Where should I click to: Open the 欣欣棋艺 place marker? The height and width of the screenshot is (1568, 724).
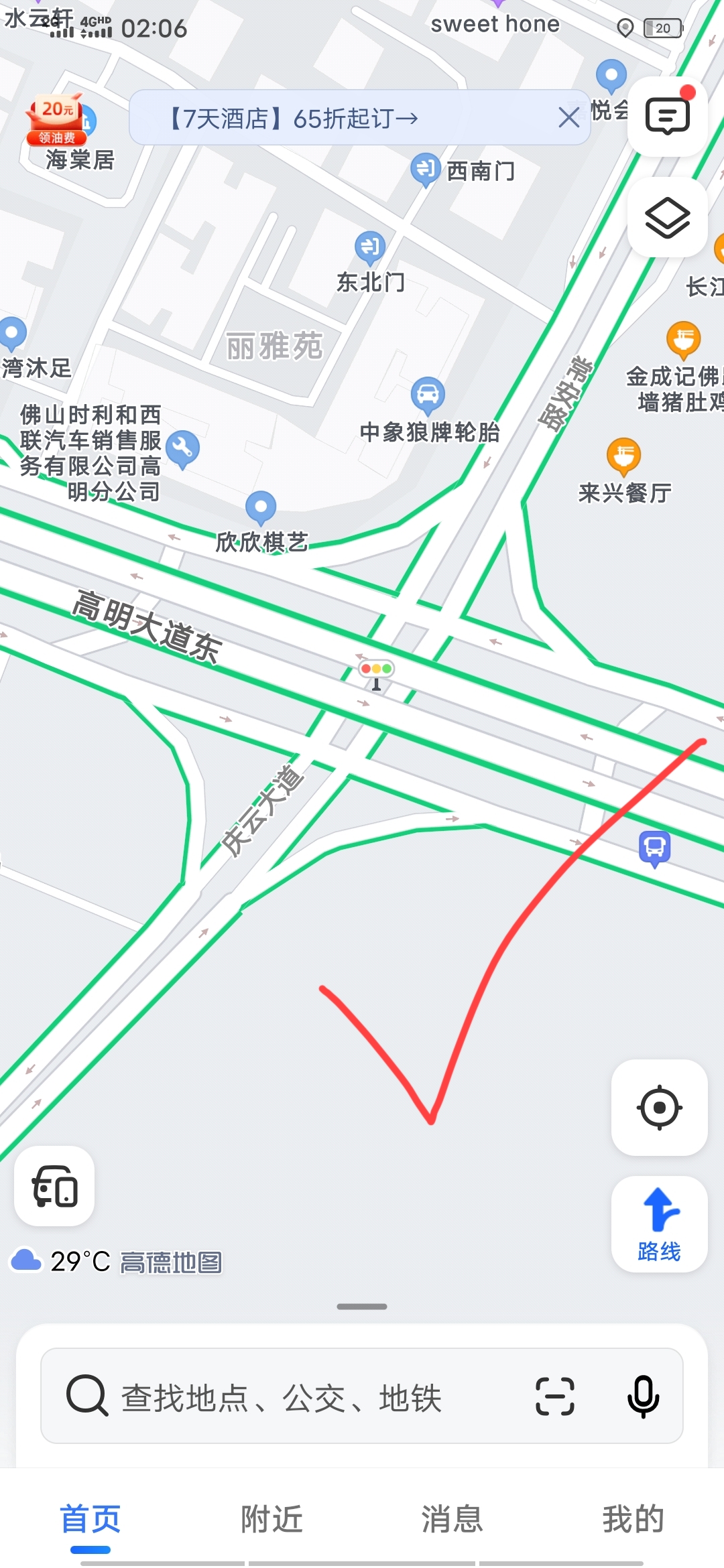pyautogui.click(x=261, y=509)
